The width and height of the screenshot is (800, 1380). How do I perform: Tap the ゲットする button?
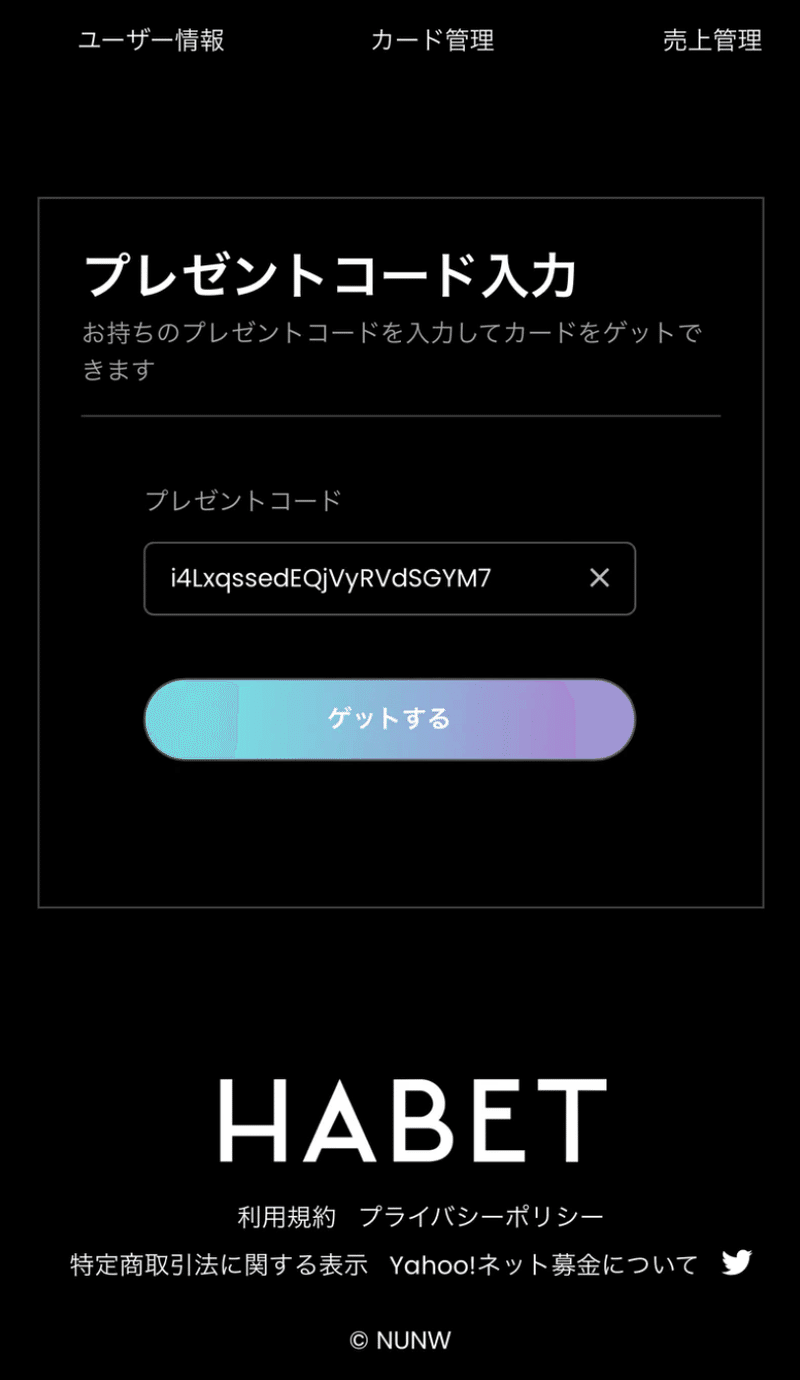coord(389,719)
